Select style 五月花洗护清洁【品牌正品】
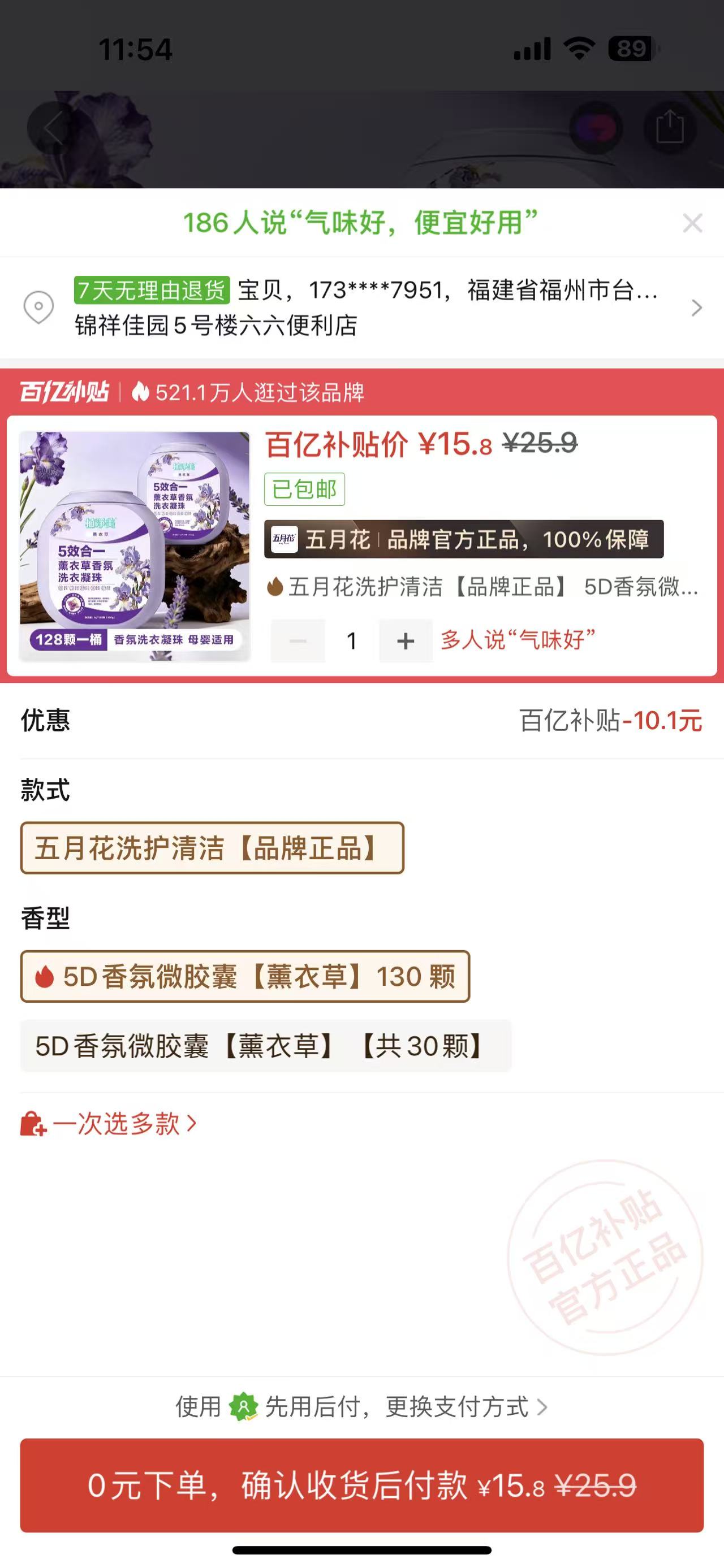Image resolution: width=724 pixels, height=1568 pixels. point(212,848)
